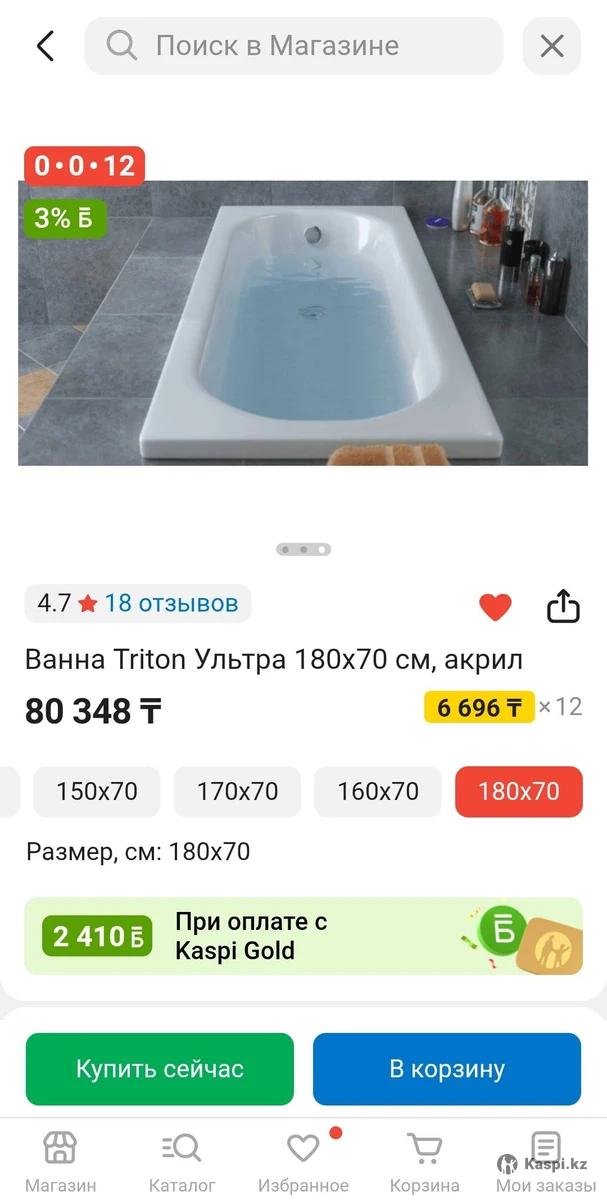Viewport: 607px width, 1200px height.
Task: Open the Каталог tab
Action: (x=181, y=1160)
